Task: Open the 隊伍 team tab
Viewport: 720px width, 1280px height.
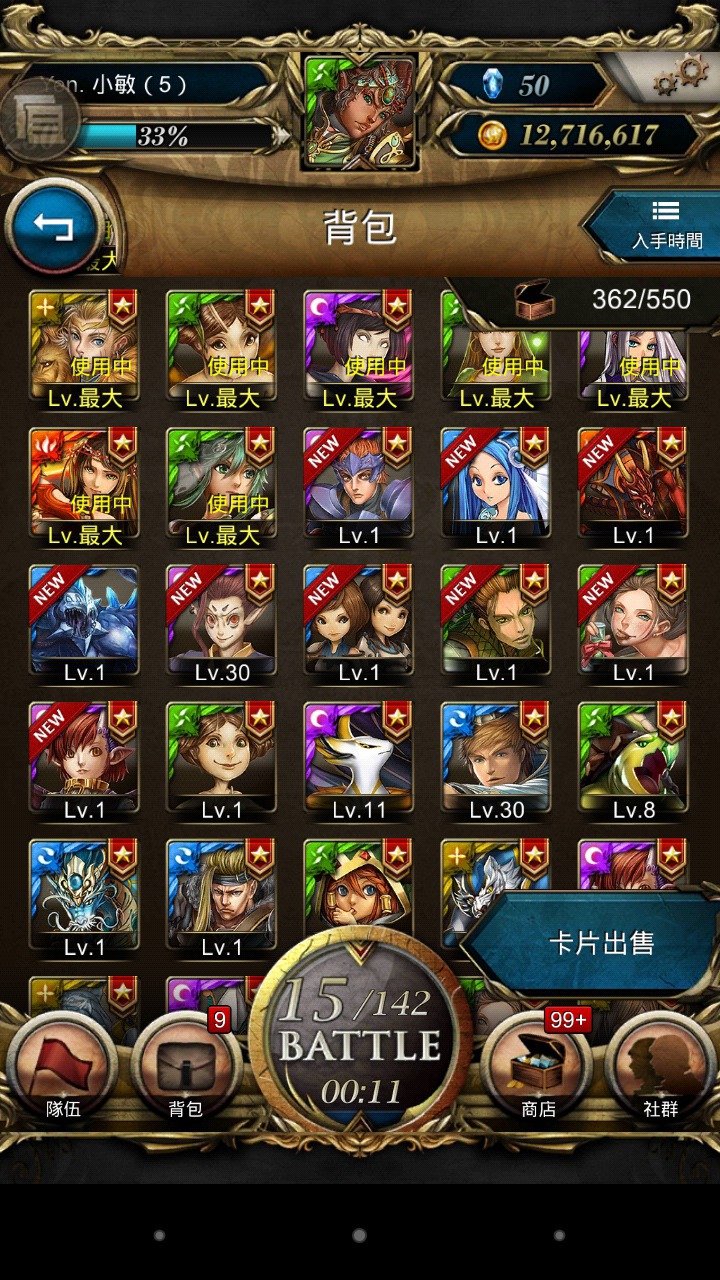Action: coord(62,1070)
